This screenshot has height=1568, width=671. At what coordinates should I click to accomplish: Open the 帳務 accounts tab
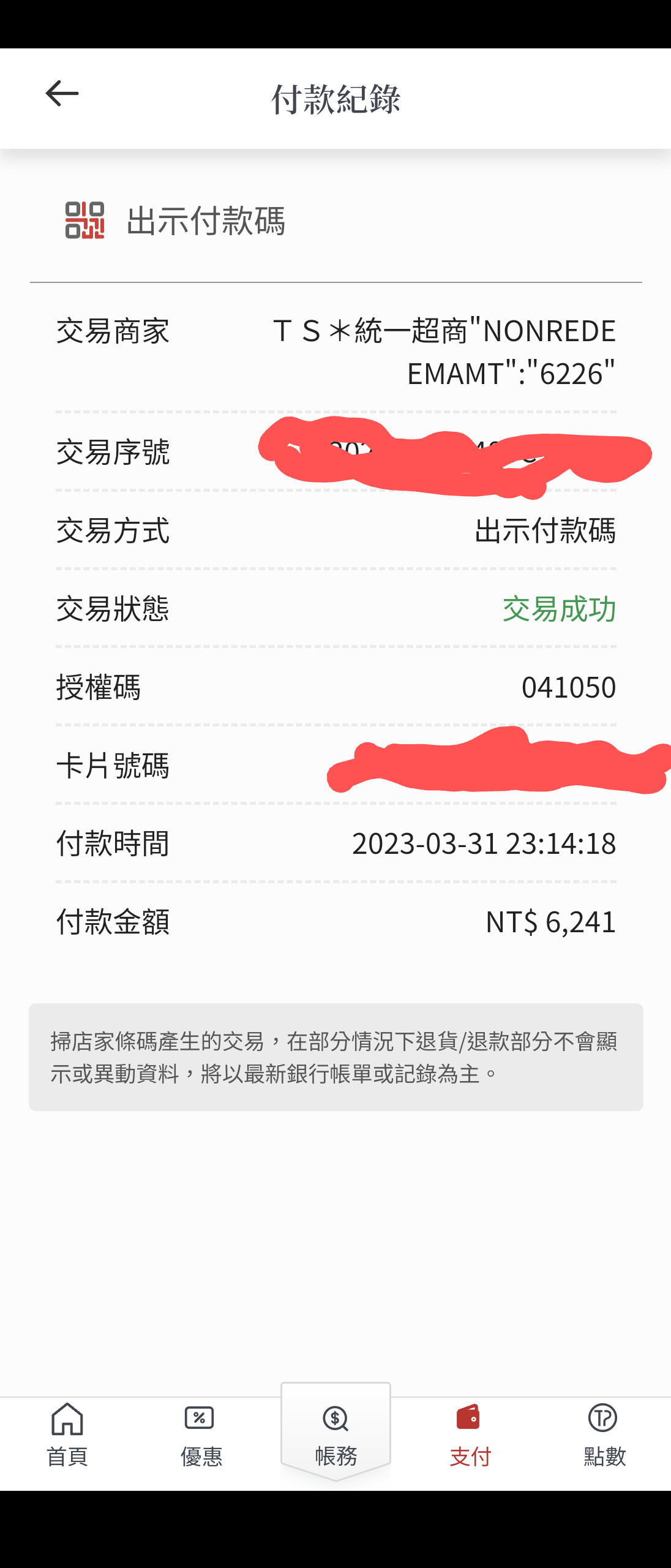tap(335, 1433)
